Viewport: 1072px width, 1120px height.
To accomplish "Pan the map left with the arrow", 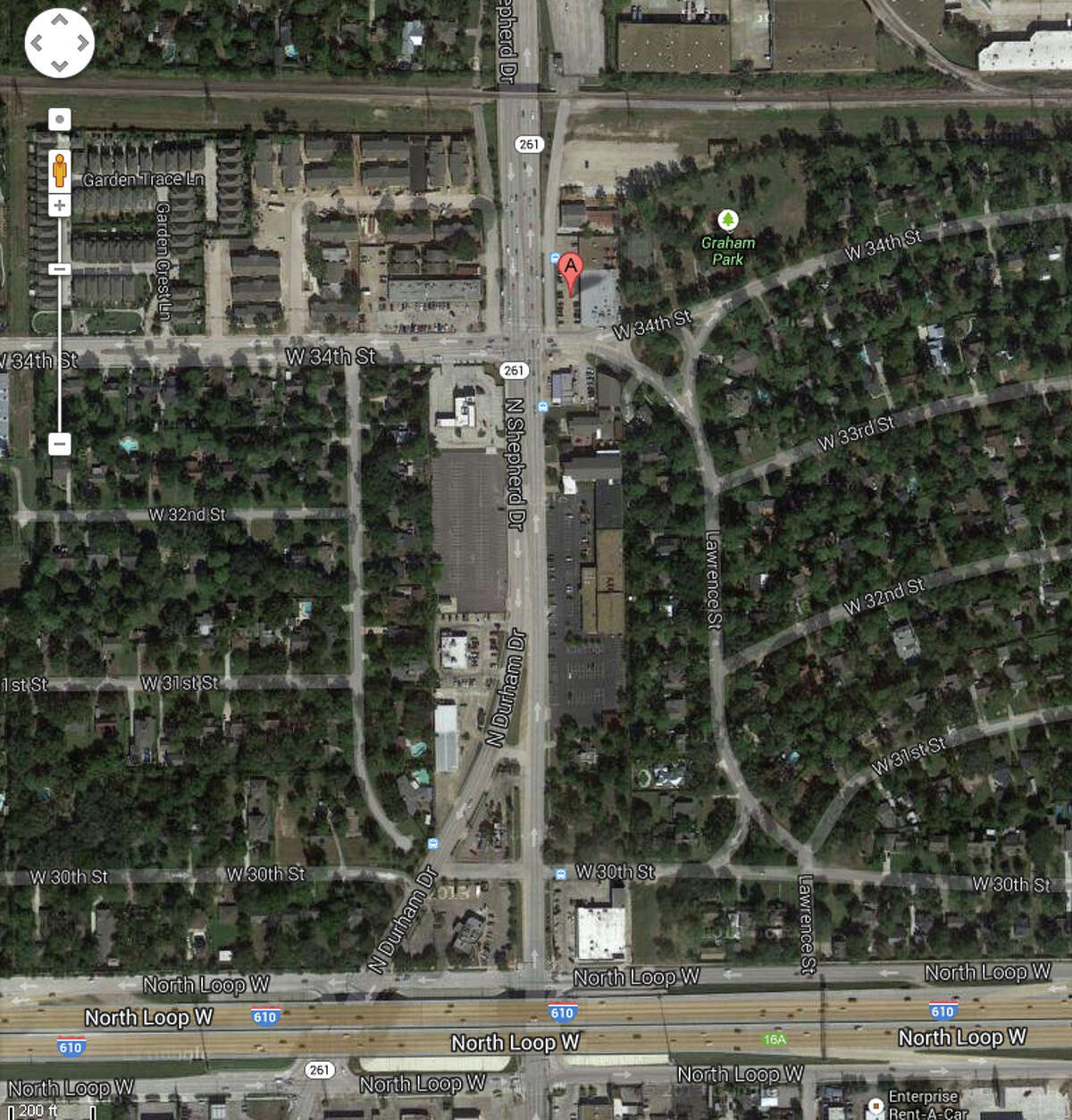I will point(37,43).
